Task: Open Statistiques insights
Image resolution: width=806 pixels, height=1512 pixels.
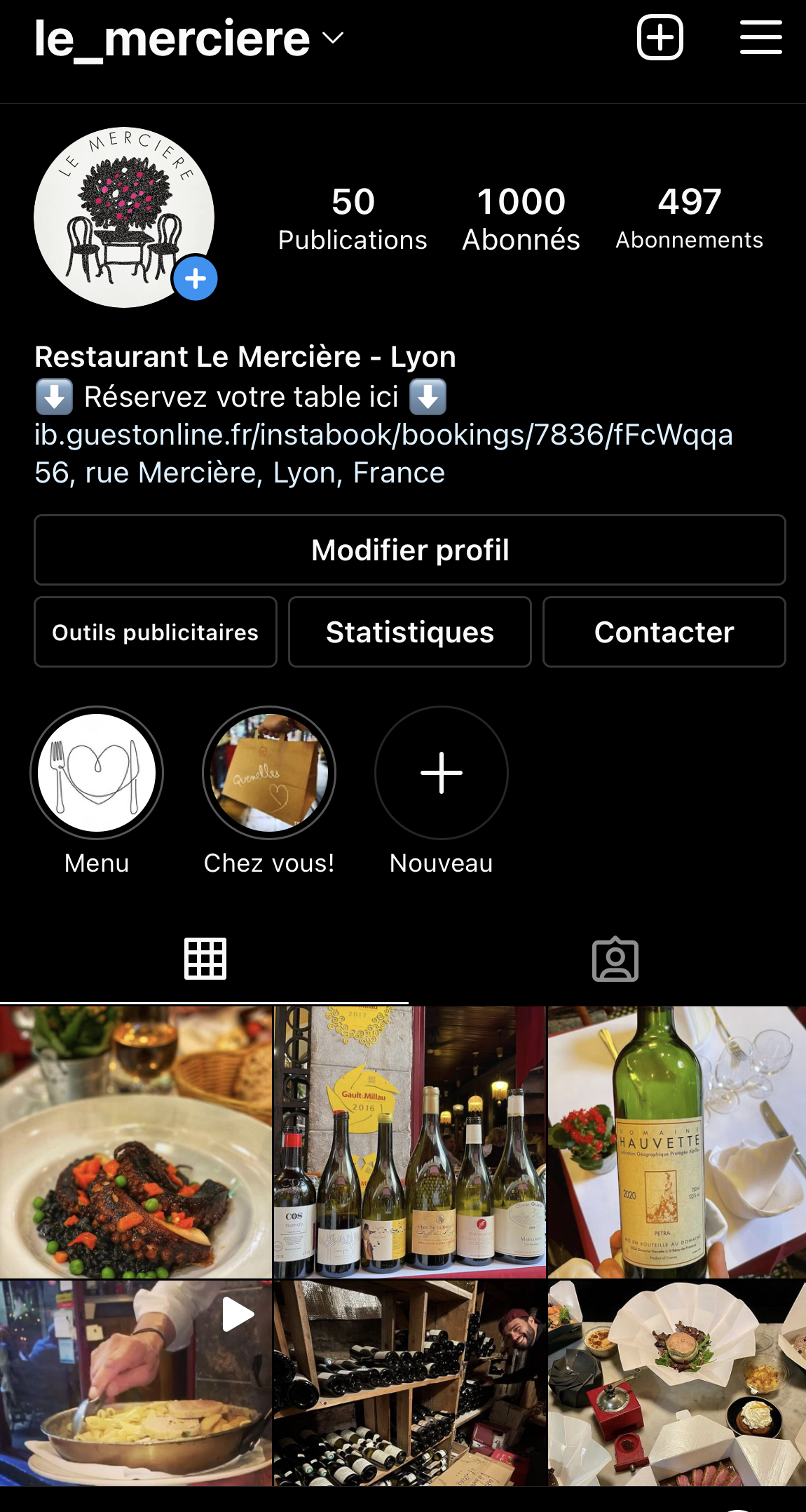Action: 410,632
